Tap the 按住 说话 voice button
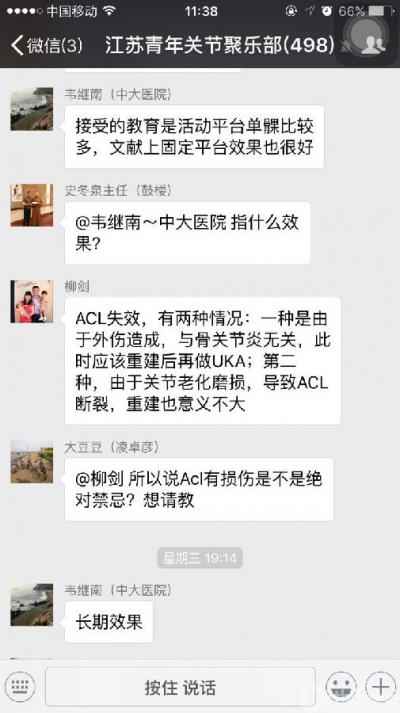400x713 pixels. (x=180, y=687)
